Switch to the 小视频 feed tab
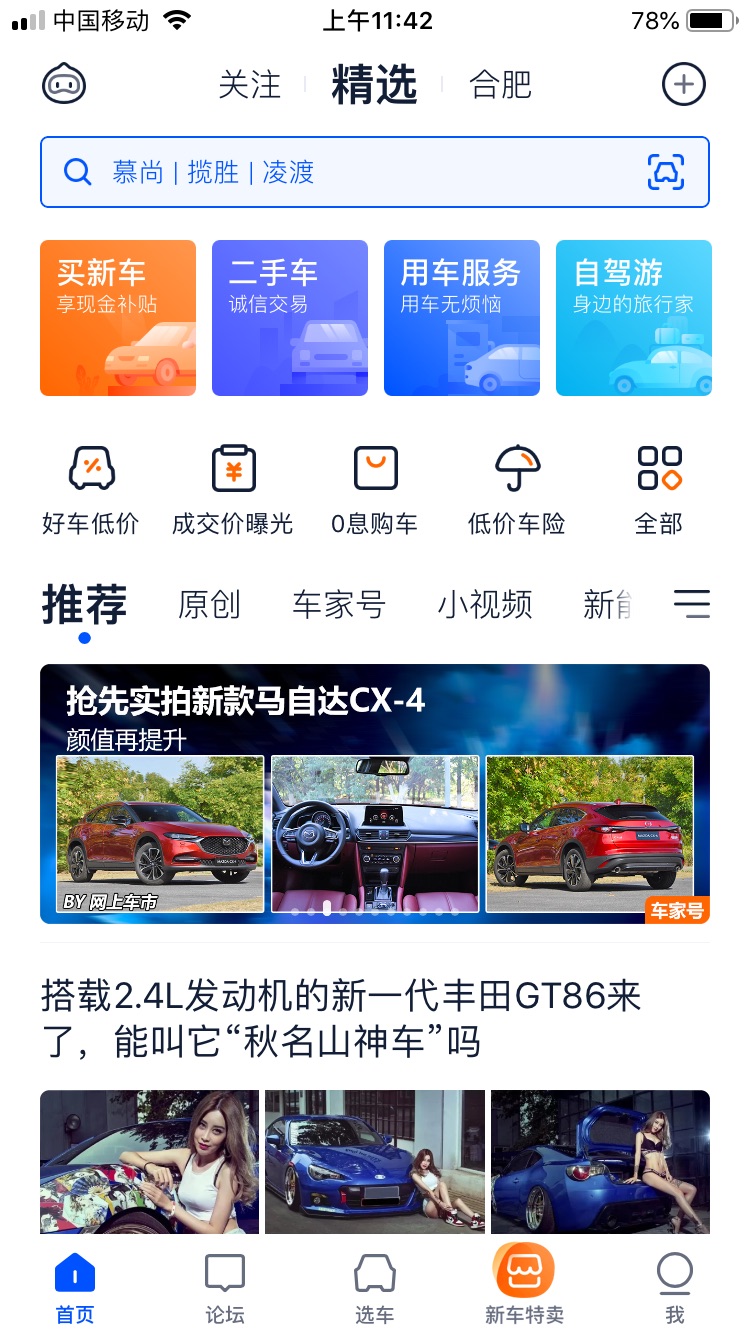The width and height of the screenshot is (750, 1334). point(485,605)
